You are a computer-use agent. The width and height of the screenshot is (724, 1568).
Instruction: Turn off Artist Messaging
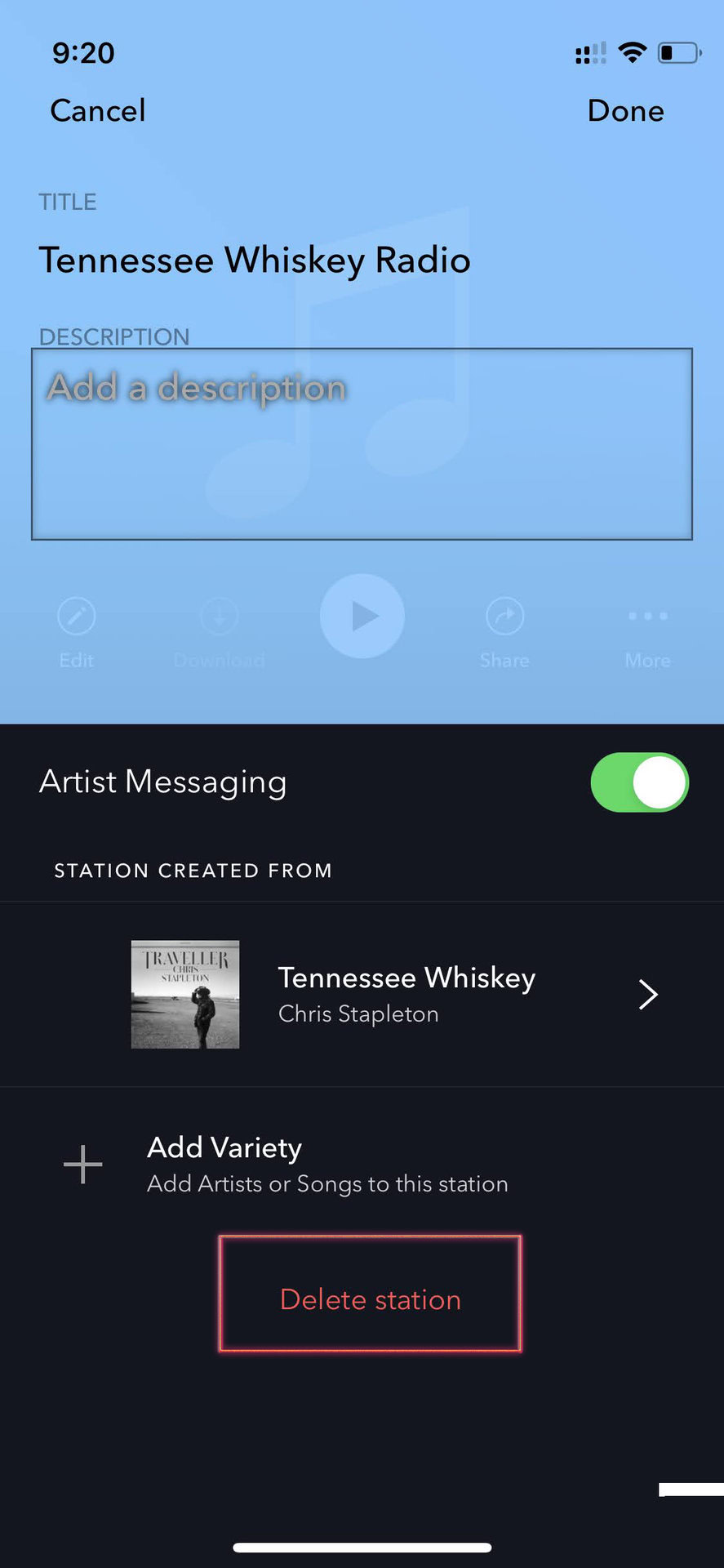coord(639,782)
